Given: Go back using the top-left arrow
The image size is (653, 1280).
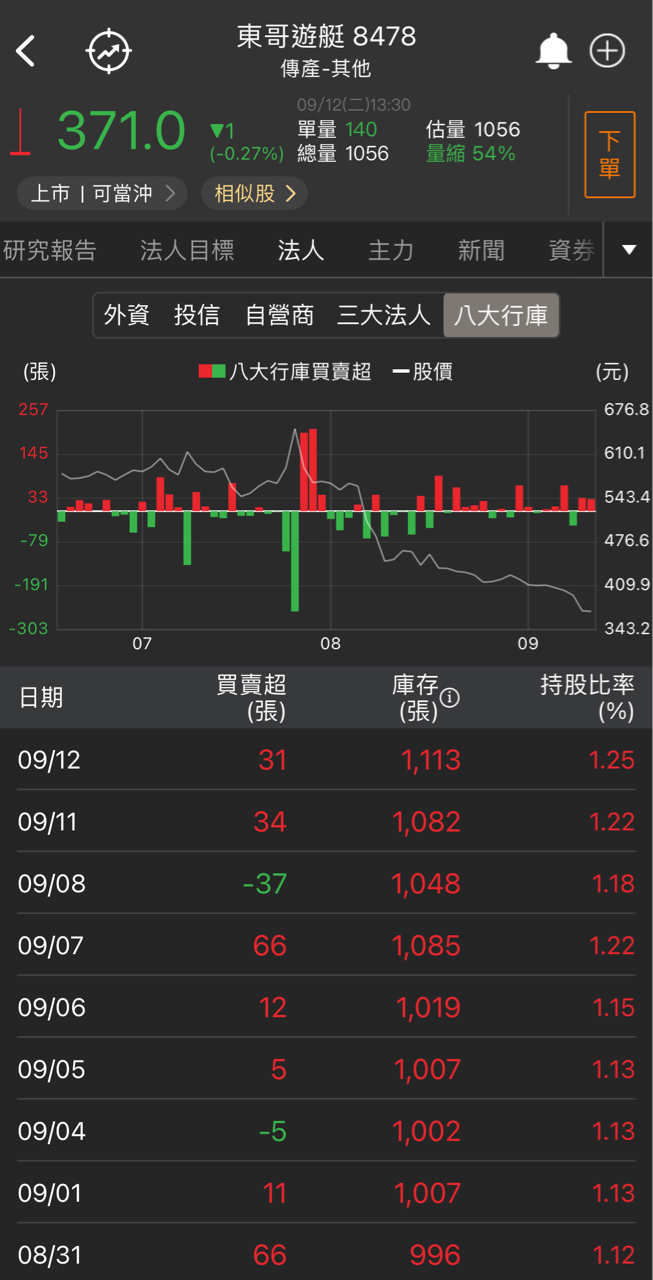Looking at the screenshot, I should tap(27, 51).
